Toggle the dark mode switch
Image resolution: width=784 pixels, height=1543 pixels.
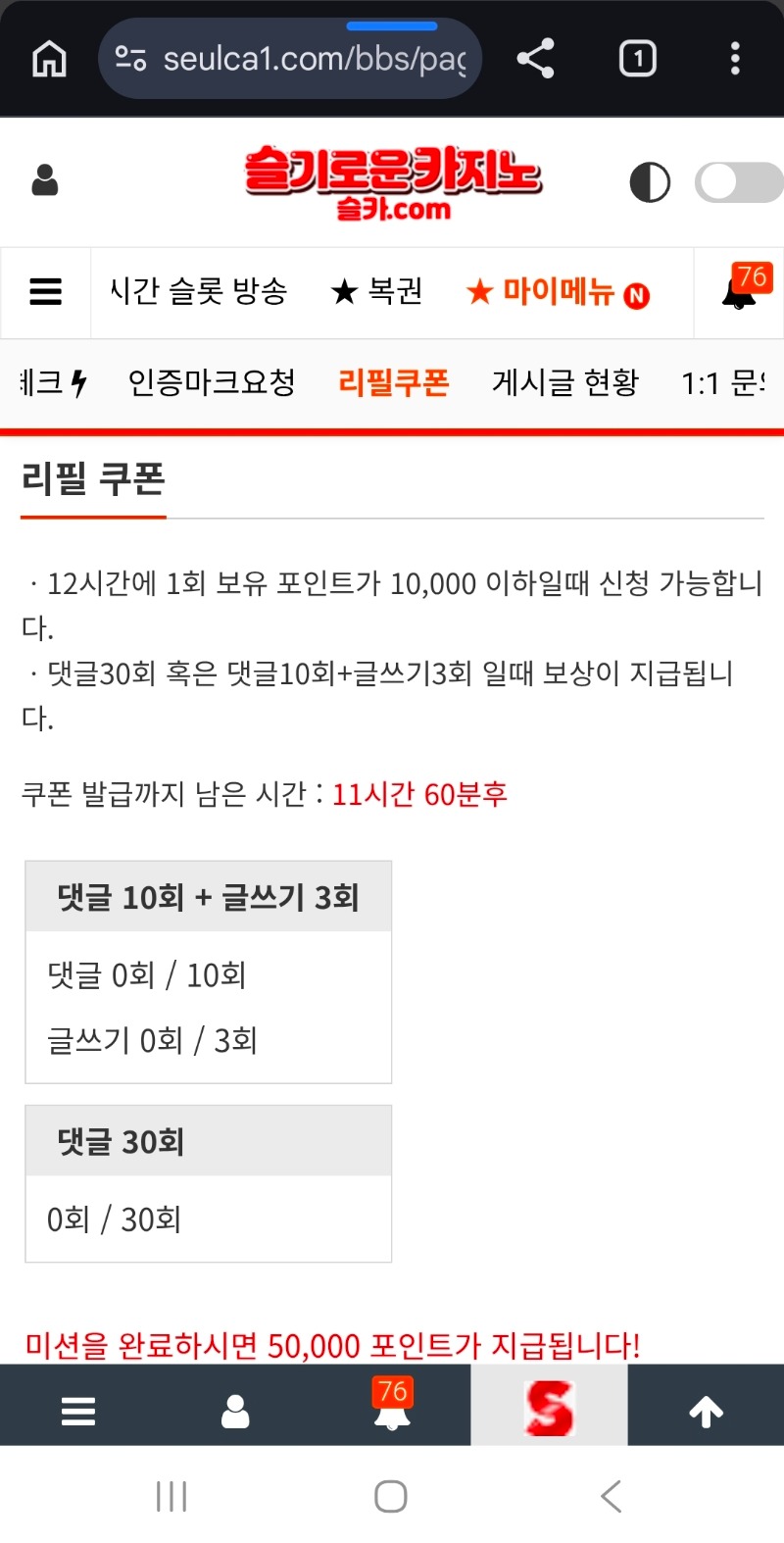(x=737, y=182)
